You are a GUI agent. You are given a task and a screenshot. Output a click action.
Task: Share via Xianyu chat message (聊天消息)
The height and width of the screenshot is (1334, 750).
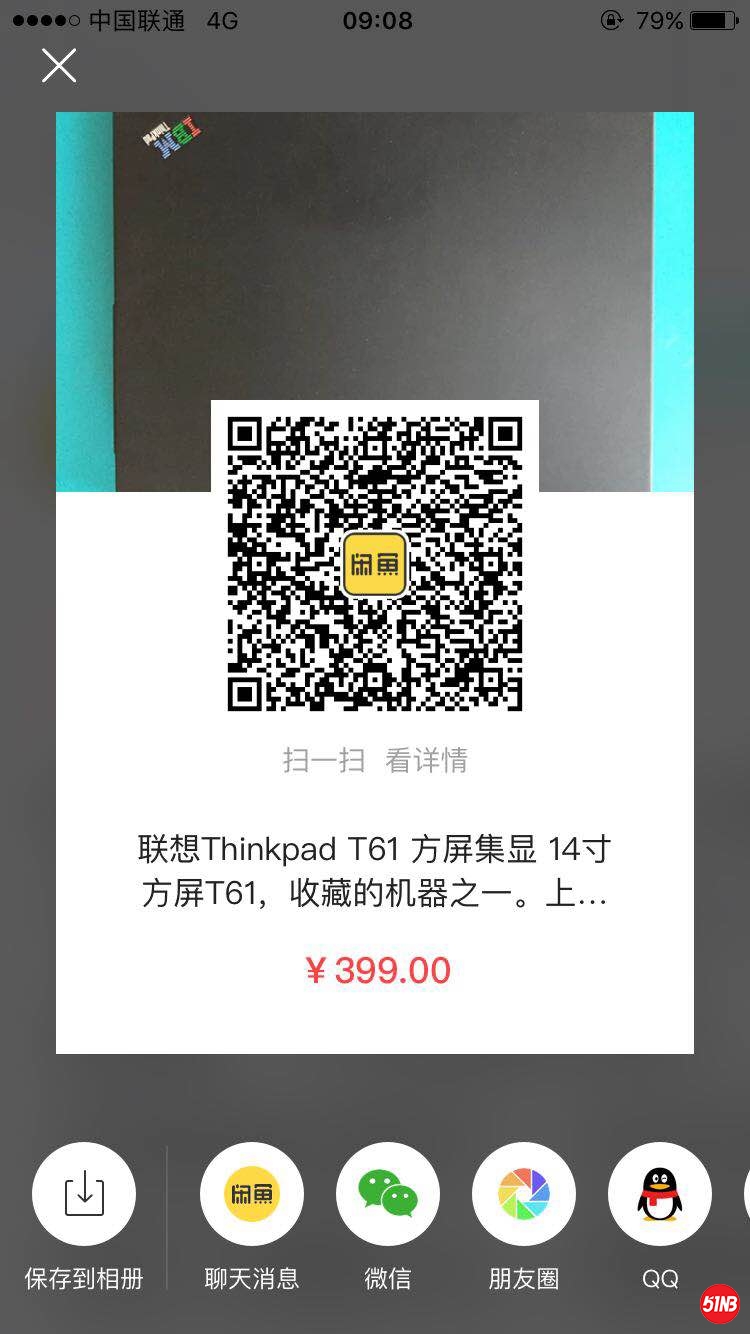252,1194
